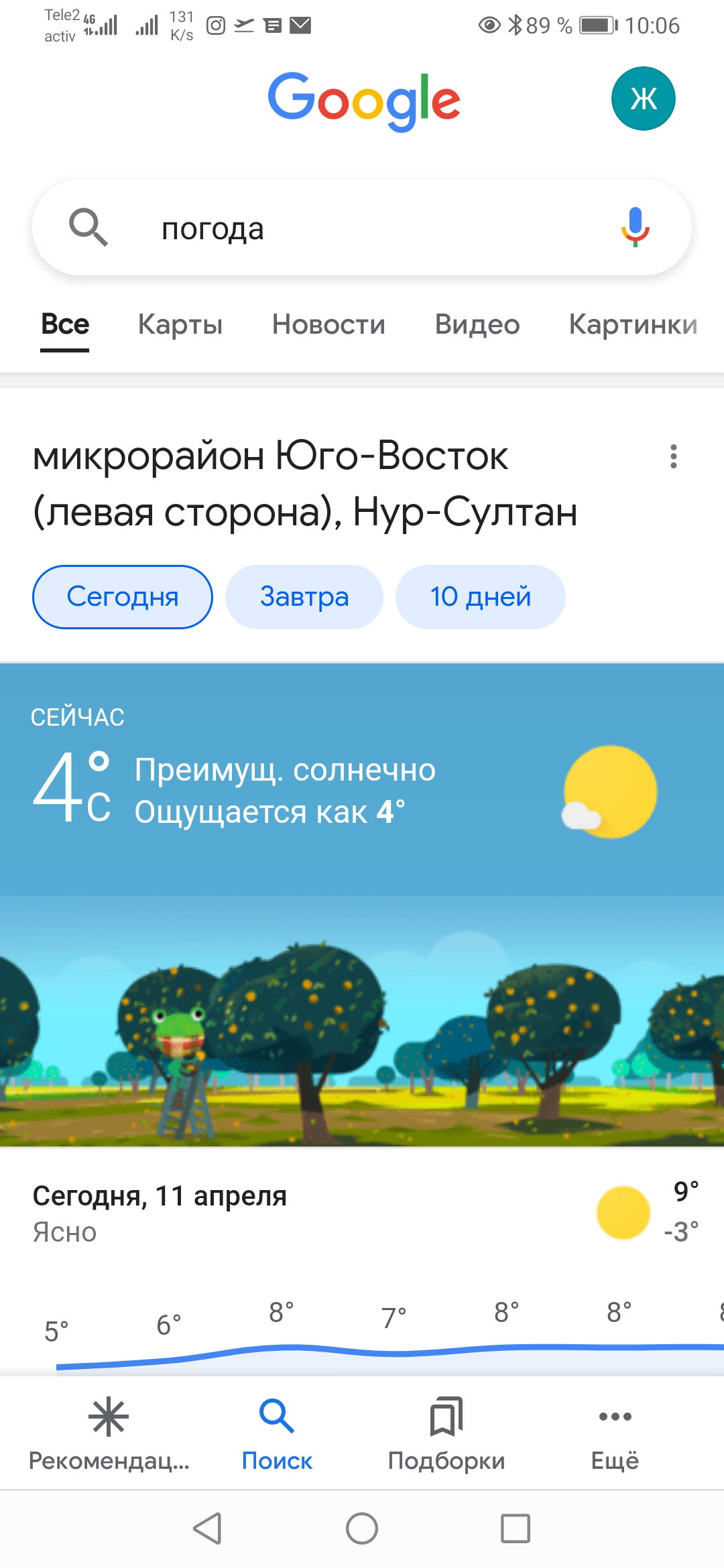
Task: Switch to the Новости tab
Action: (328, 324)
